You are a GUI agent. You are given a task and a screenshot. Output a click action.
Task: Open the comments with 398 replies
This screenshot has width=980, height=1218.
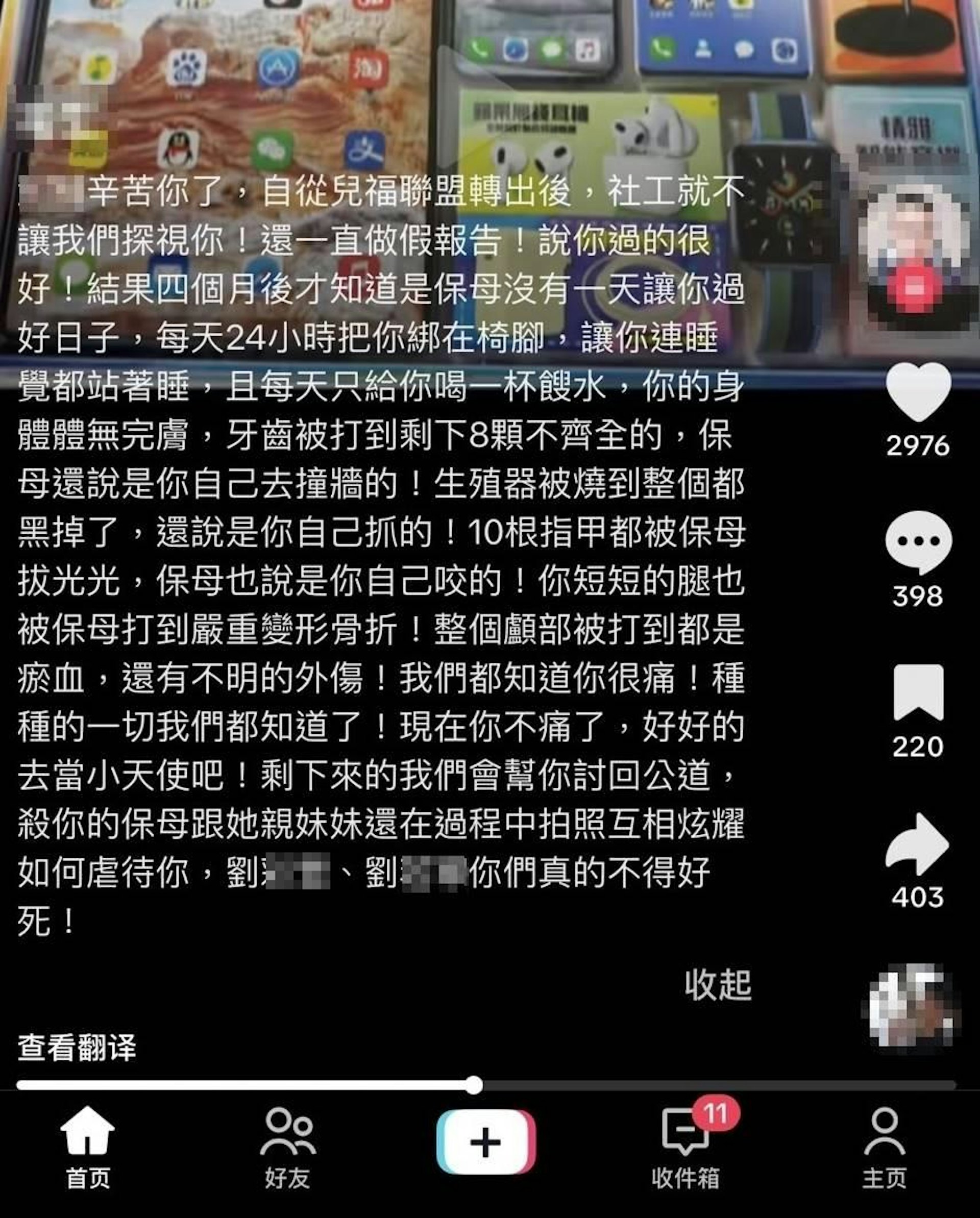click(x=918, y=541)
